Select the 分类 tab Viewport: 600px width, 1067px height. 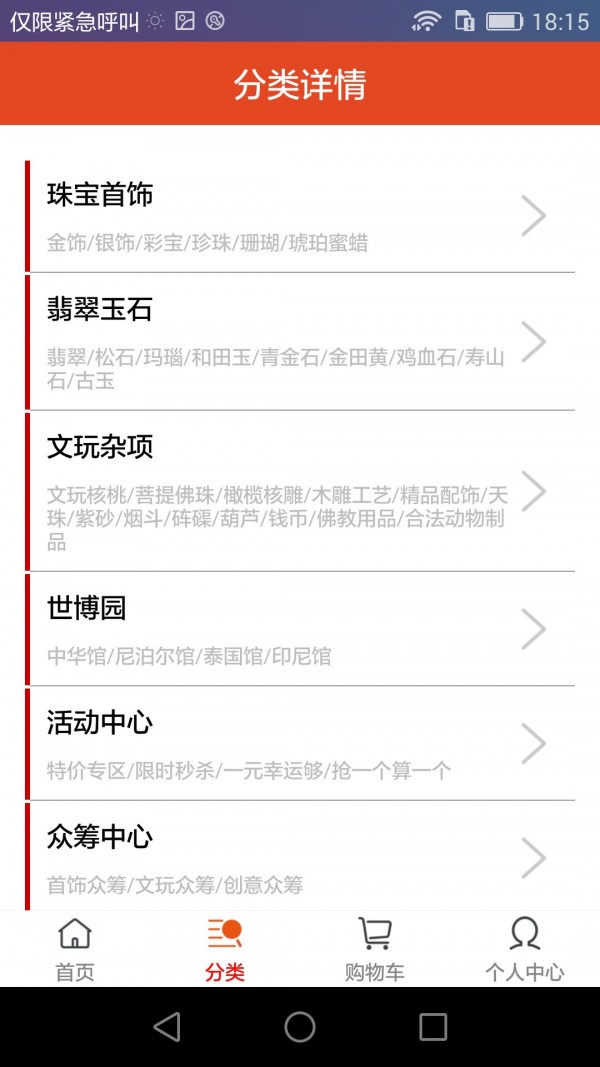click(x=225, y=949)
